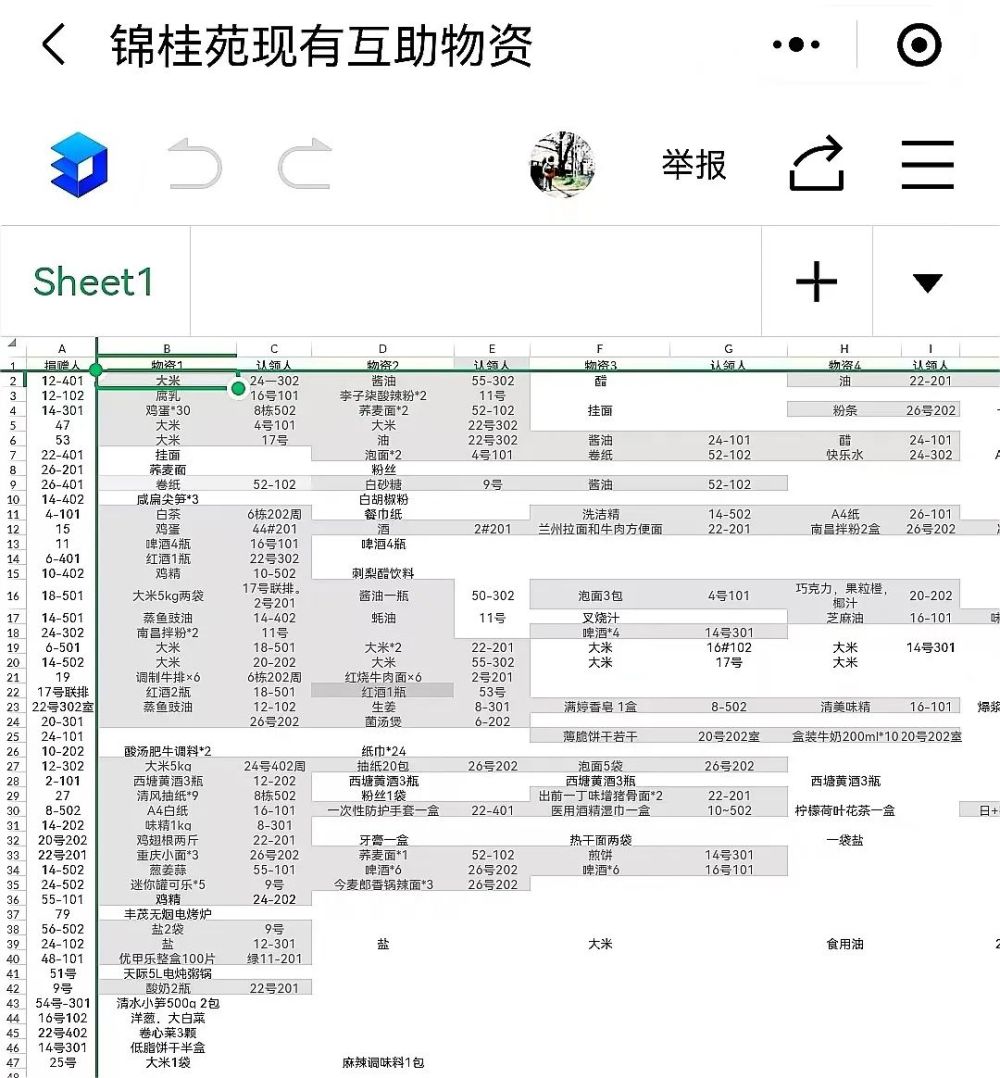Screen dimensions: 1000x1078
Task: Open the collaborator avatar
Action: click(563, 165)
